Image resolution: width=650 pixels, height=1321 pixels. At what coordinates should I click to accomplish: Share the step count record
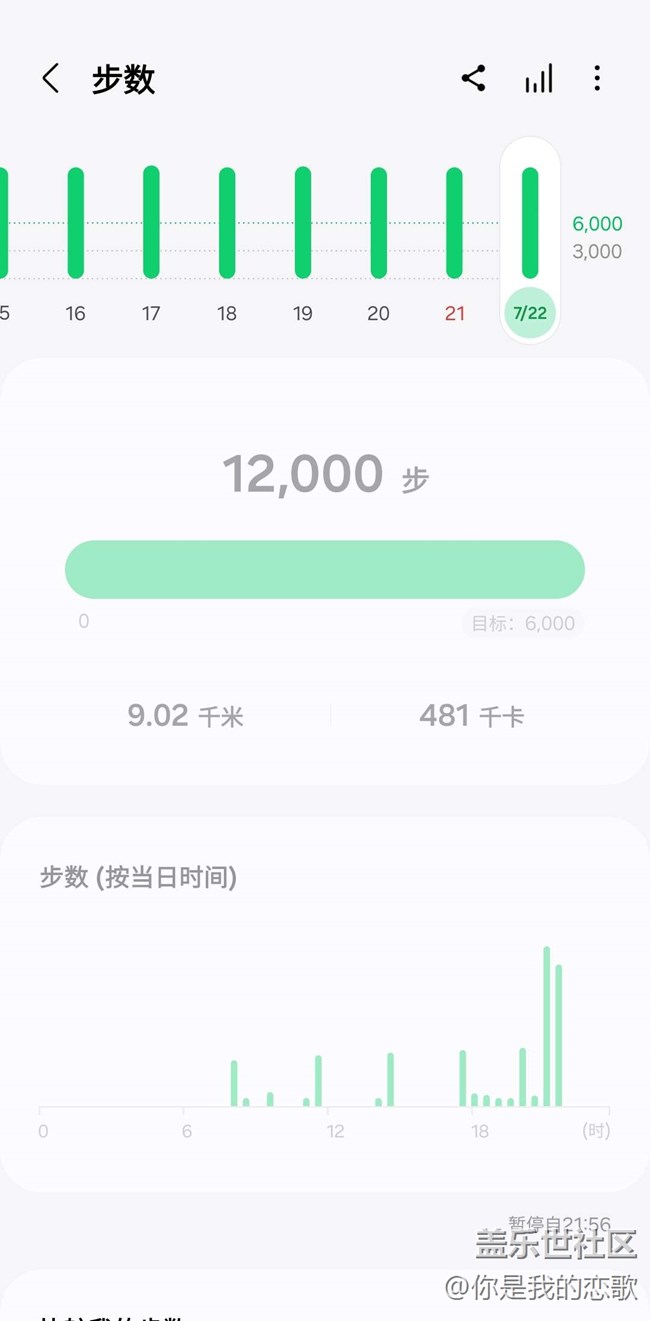pos(474,79)
